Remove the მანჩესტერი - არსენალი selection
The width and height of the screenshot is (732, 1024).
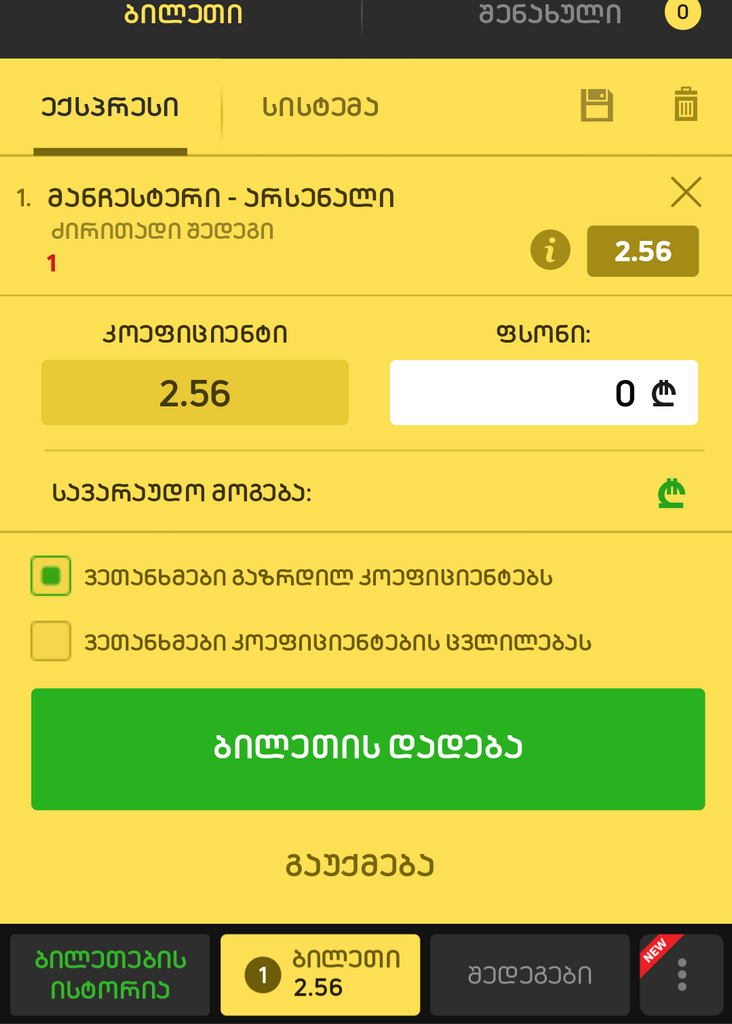[686, 193]
